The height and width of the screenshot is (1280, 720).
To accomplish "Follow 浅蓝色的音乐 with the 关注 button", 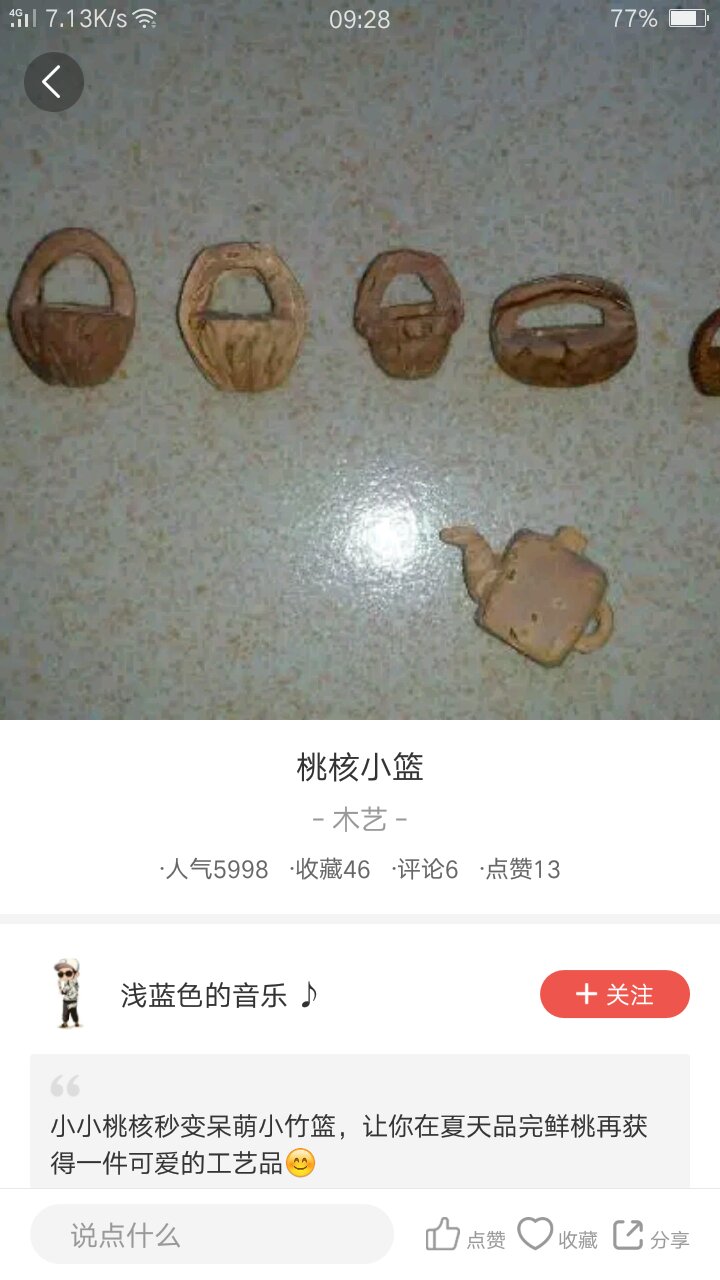I will coord(615,994).
